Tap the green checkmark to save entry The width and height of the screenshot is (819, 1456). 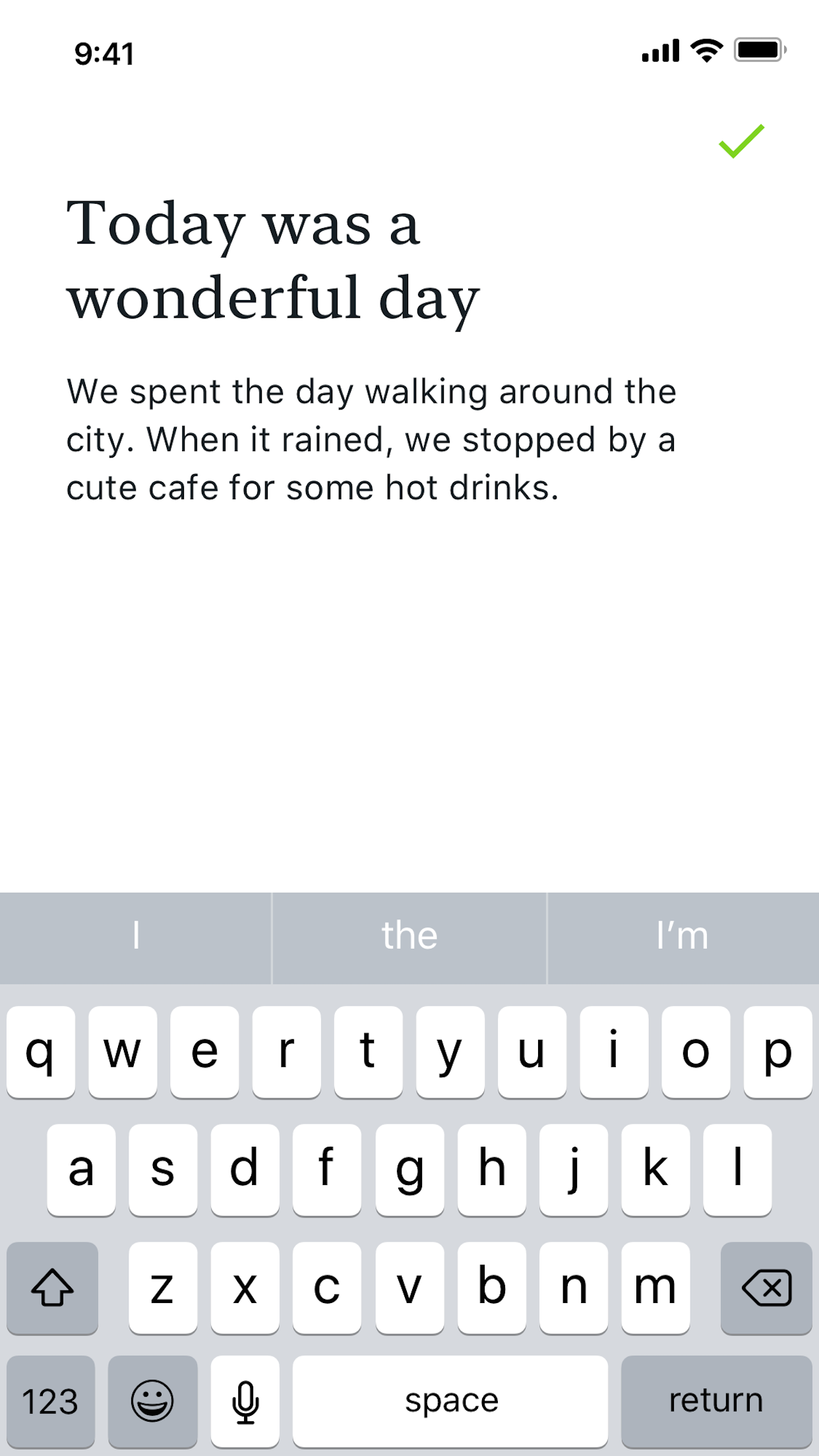(741, 141)
